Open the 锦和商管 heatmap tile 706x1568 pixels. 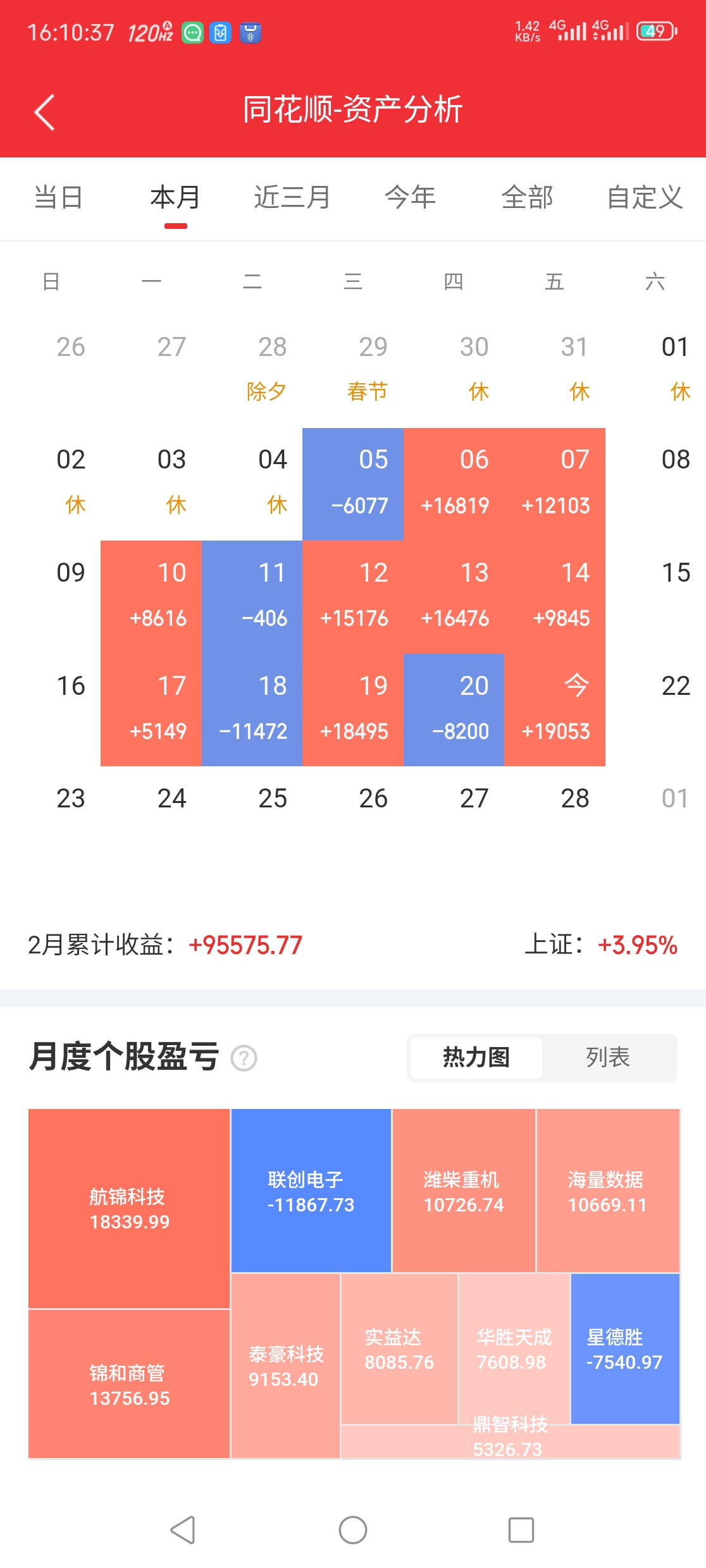click(129, 1385)
